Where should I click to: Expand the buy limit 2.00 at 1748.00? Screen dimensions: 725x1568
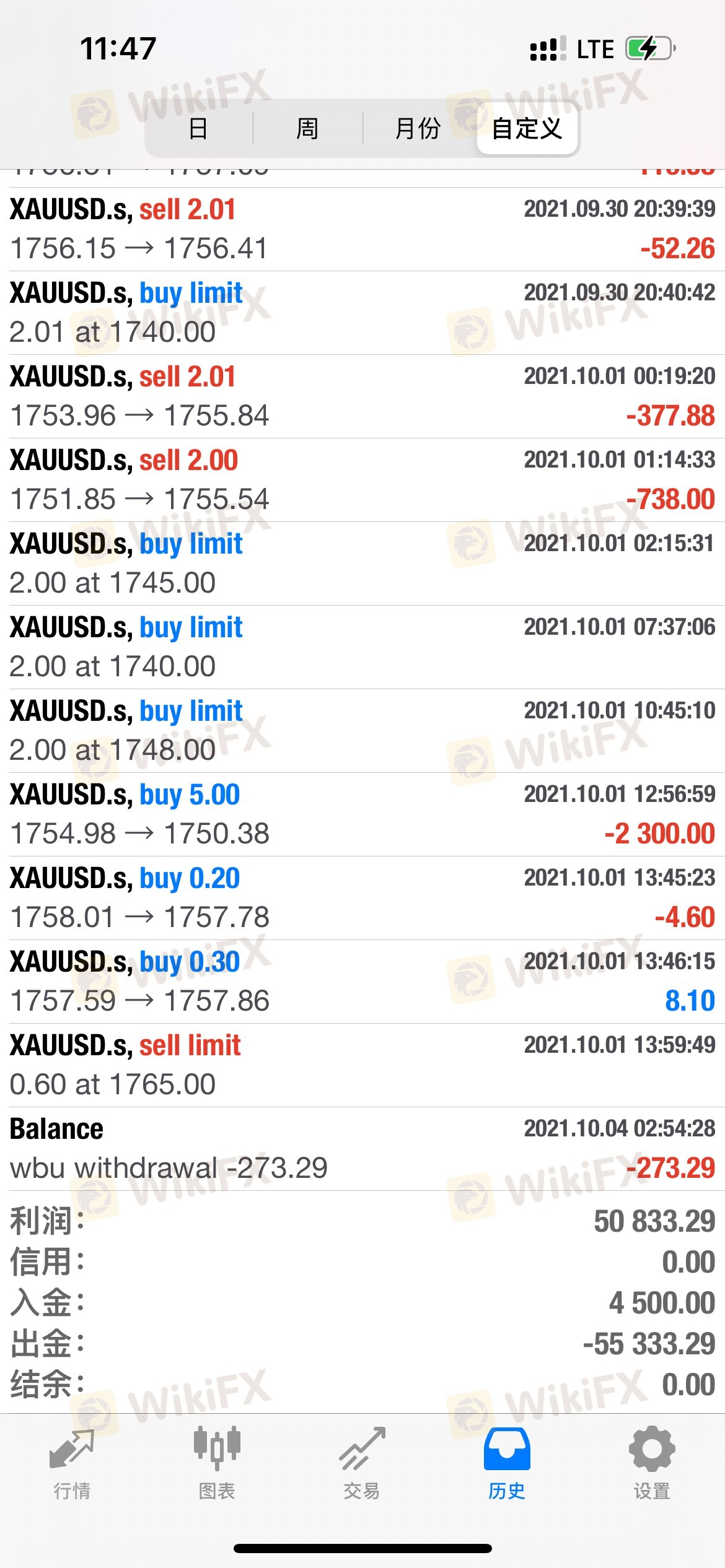[362, 731]
